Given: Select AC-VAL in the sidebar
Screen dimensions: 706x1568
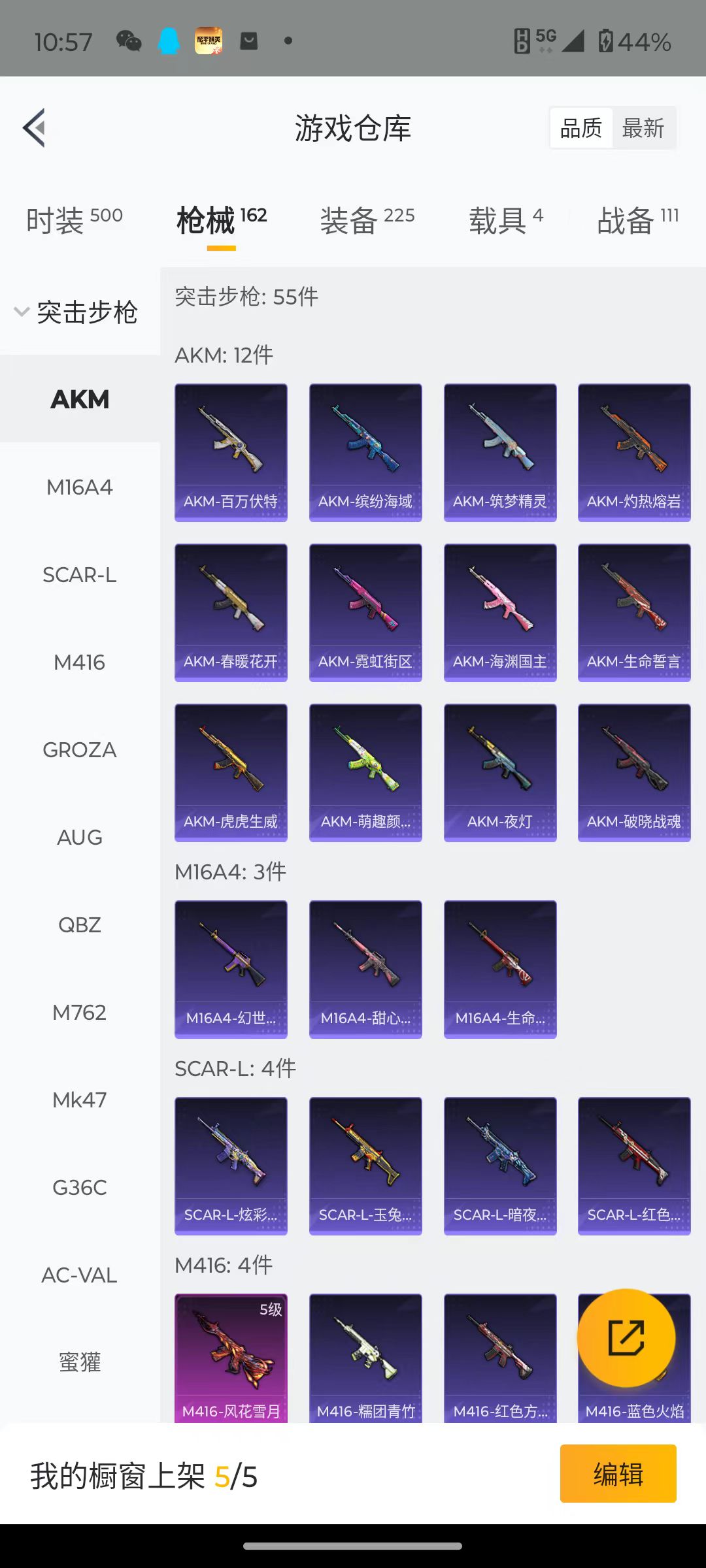Looking at the screenshot, I should click(80, 1275).
